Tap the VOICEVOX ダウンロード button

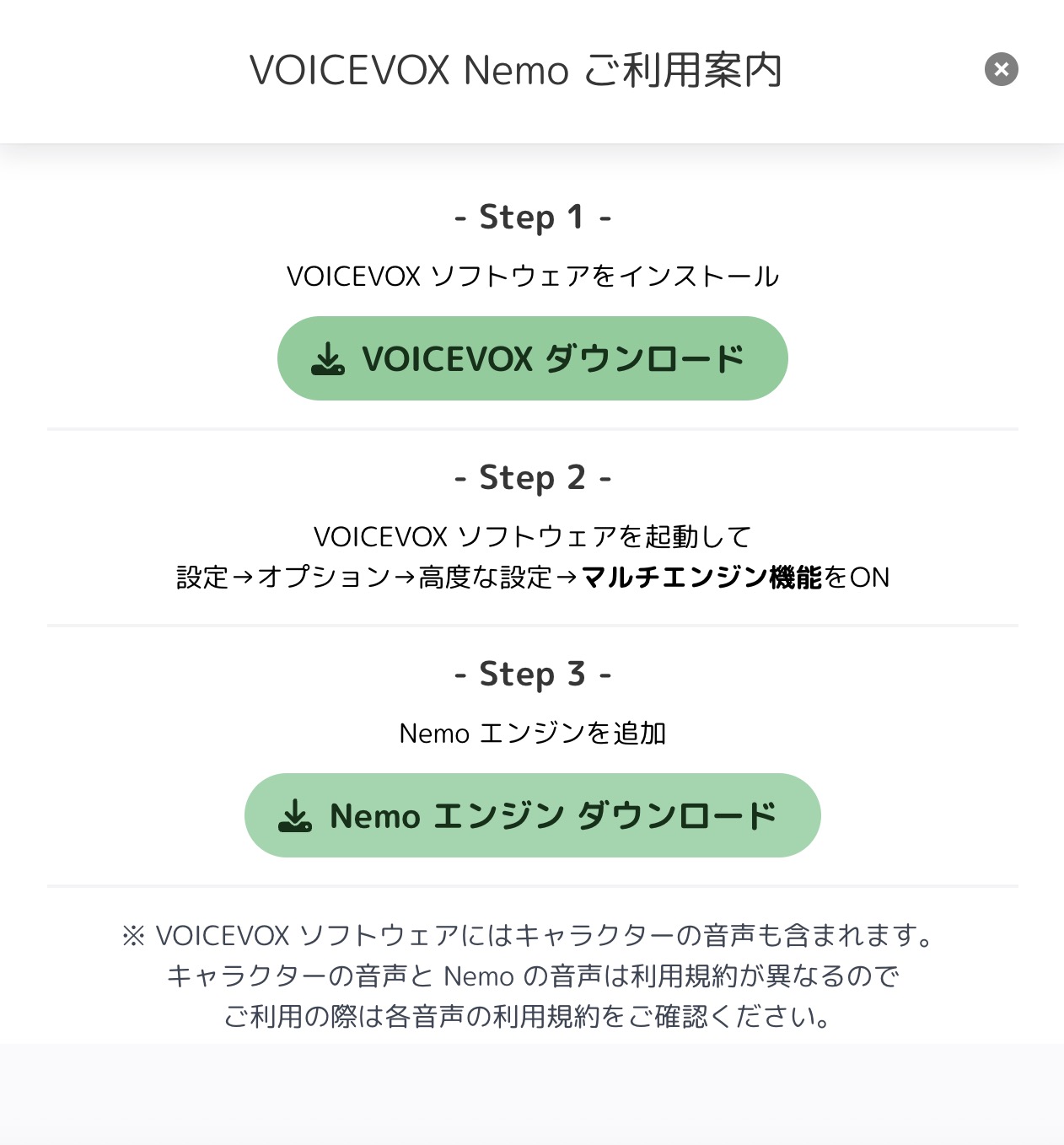pyautogui.click(x=532, y=358)
